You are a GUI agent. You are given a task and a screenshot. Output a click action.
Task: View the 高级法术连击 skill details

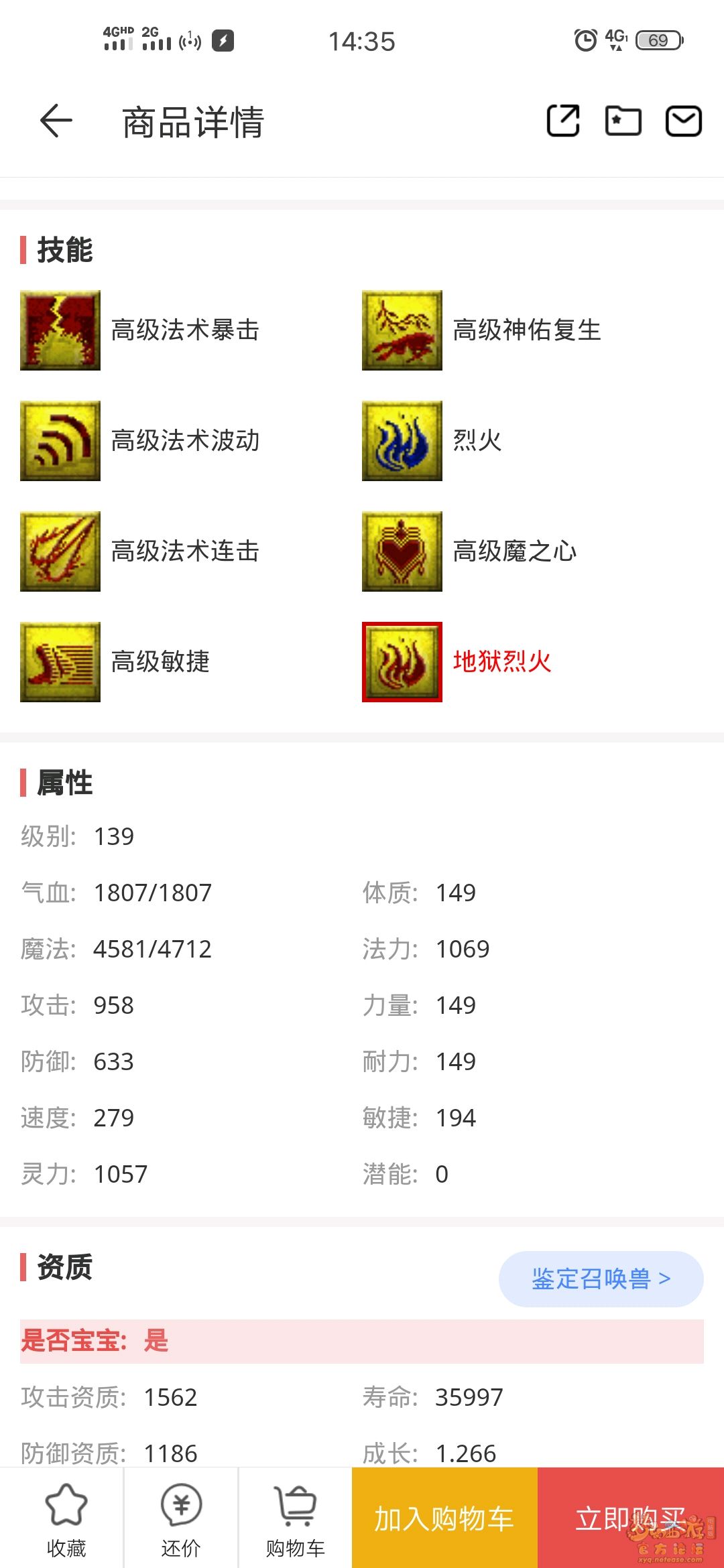click(x=60, y=551)
